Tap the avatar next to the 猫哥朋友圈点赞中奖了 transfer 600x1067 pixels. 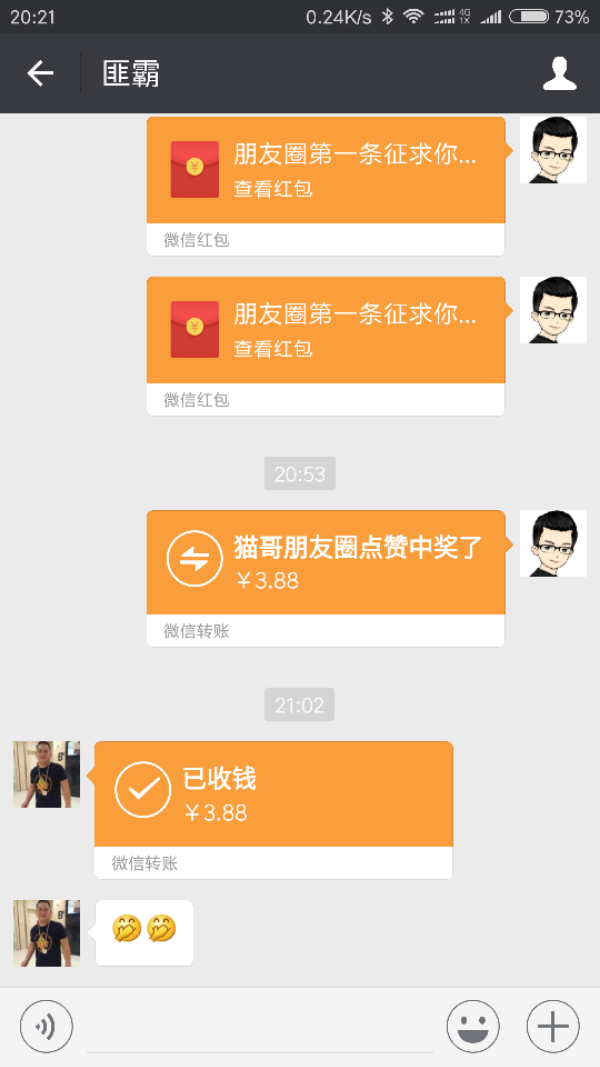pos(553,543)
